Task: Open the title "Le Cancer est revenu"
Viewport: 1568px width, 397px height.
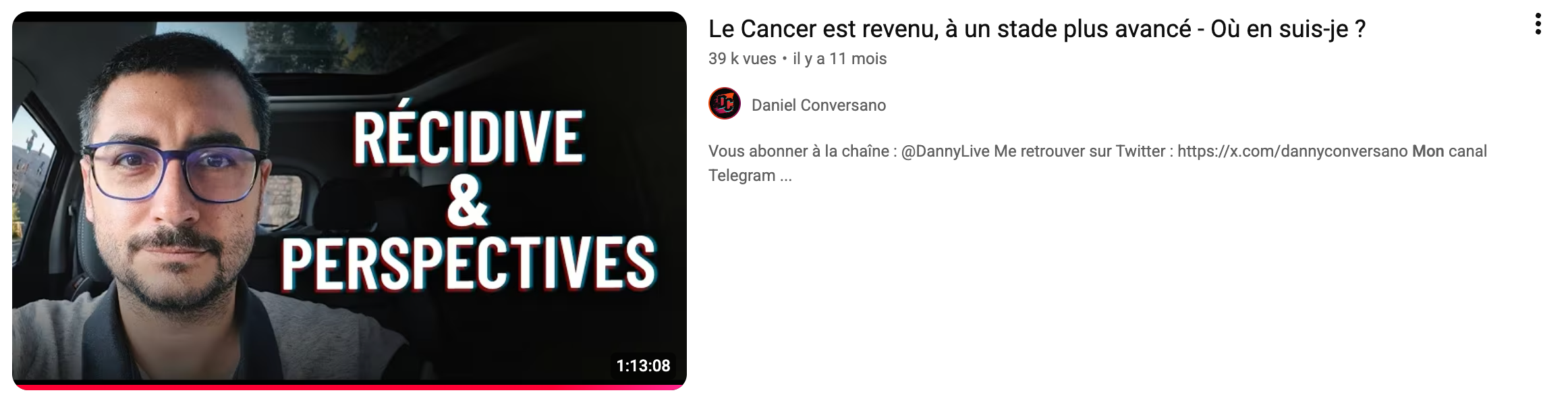Action: [x=1037, y=29]
